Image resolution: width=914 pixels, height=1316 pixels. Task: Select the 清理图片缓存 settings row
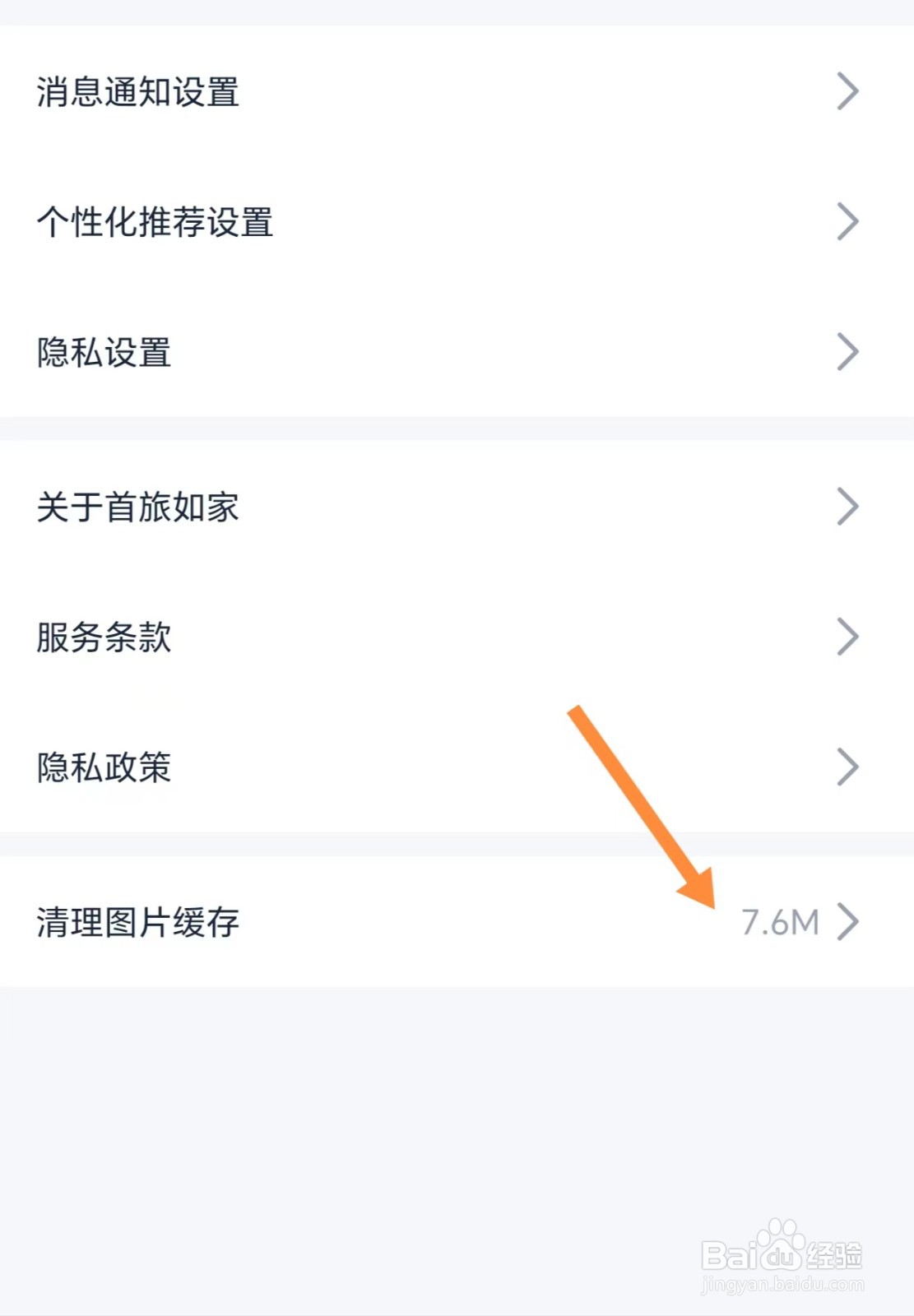tap(411, 921)
